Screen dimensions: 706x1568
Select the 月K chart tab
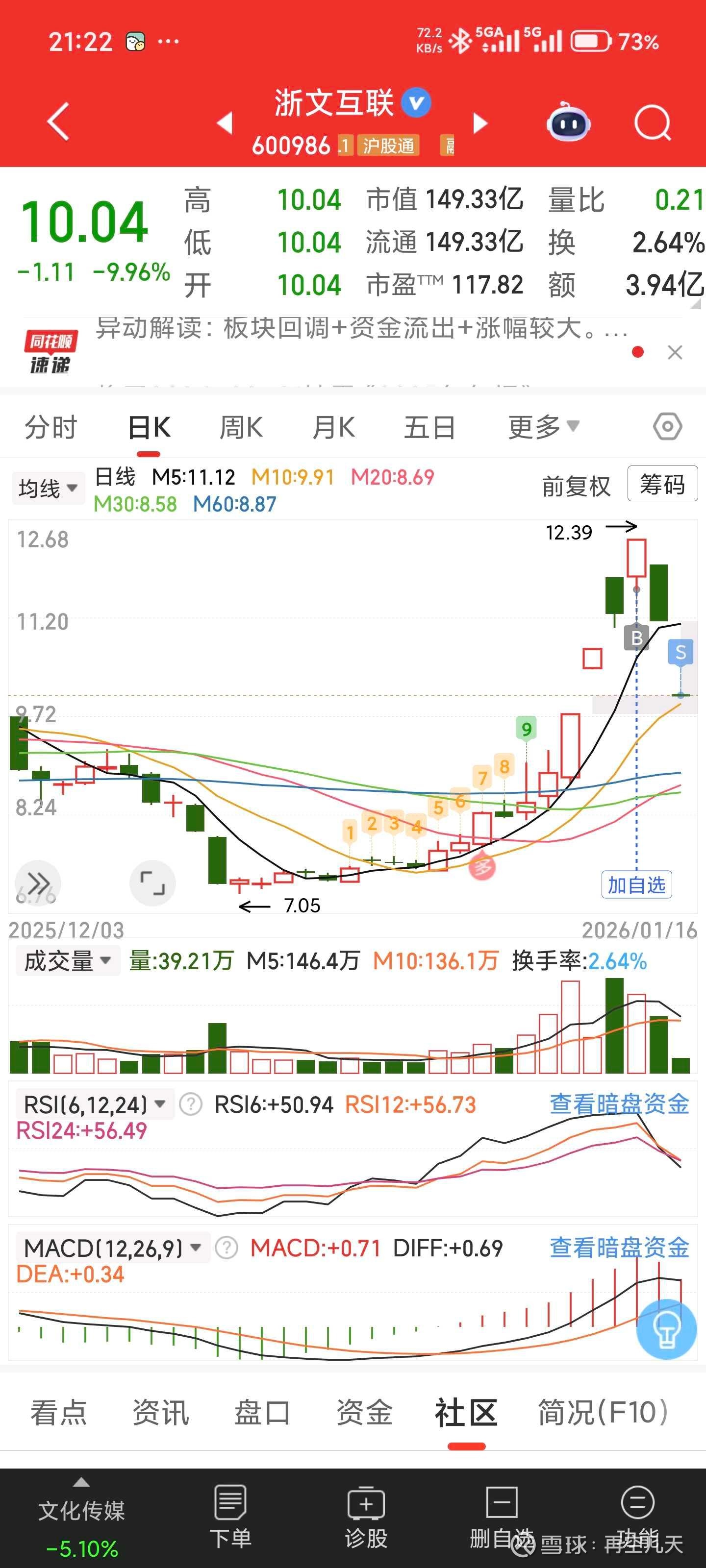333,427
